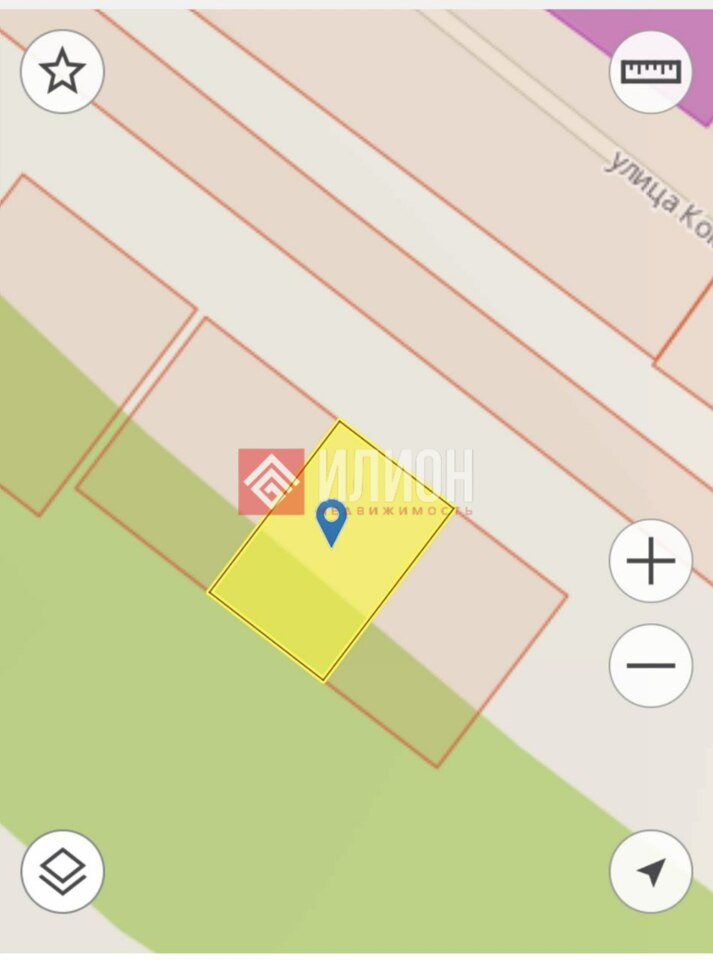Zoom out of the map
713x960 pixels.
coord(651,665)
